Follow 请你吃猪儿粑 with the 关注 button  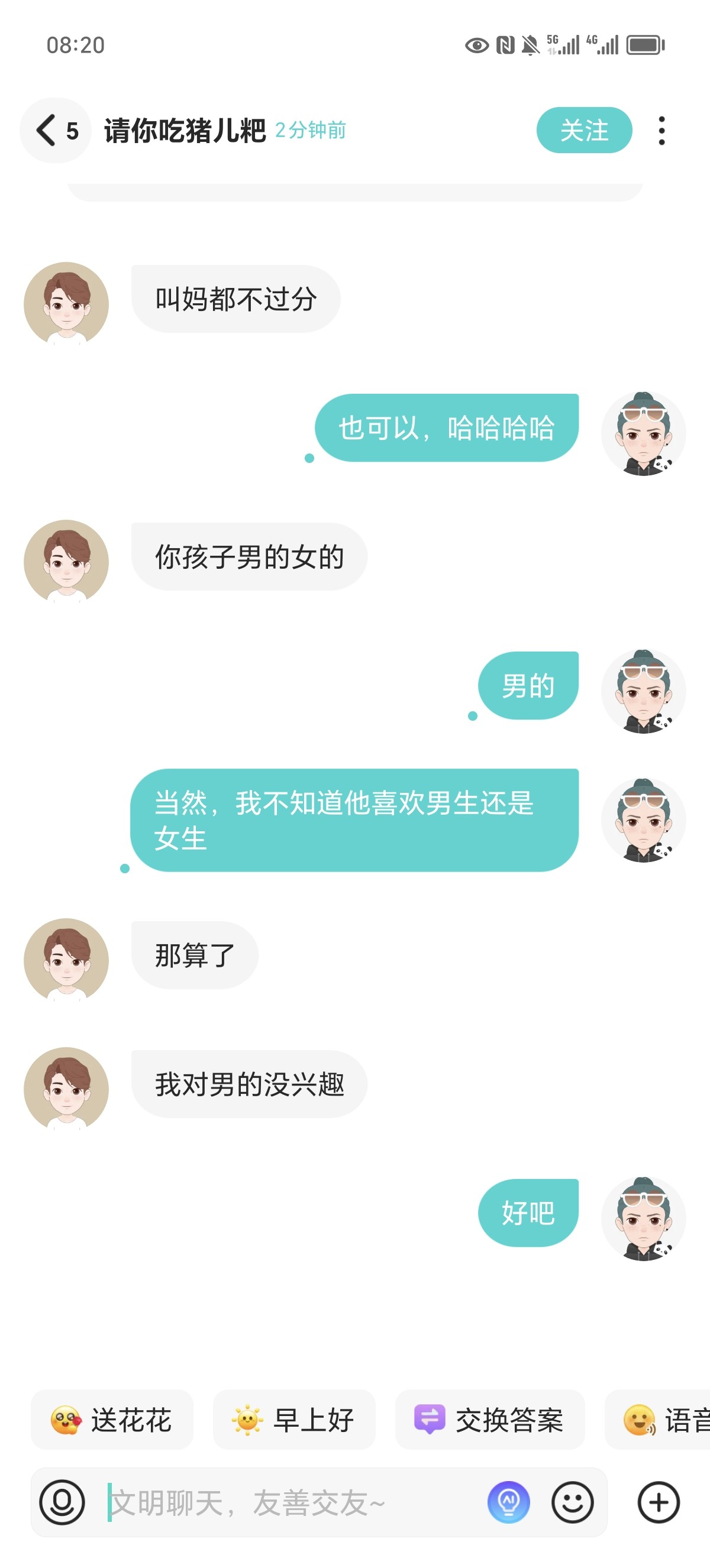pos(583,130)
